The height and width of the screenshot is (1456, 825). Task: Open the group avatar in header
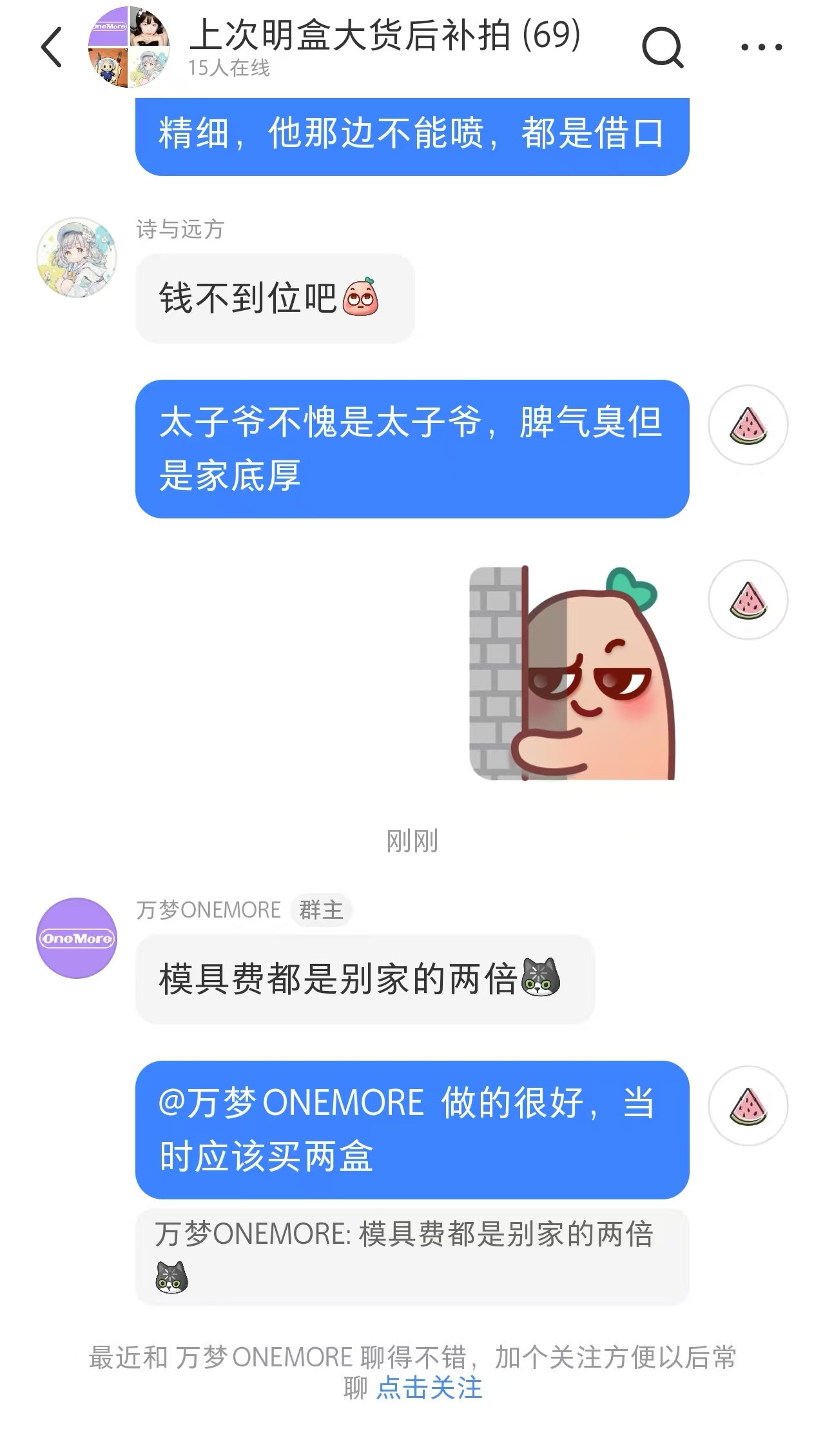click(x=129, y=47)
